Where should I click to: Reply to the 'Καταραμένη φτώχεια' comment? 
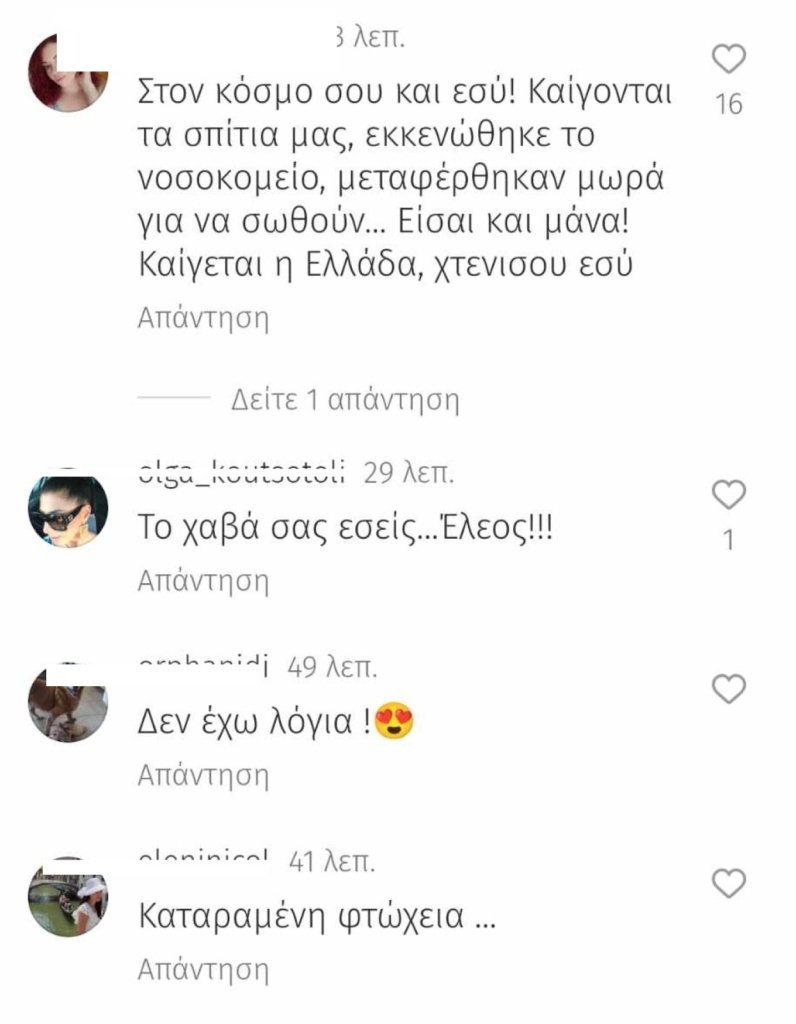[203, 968]
